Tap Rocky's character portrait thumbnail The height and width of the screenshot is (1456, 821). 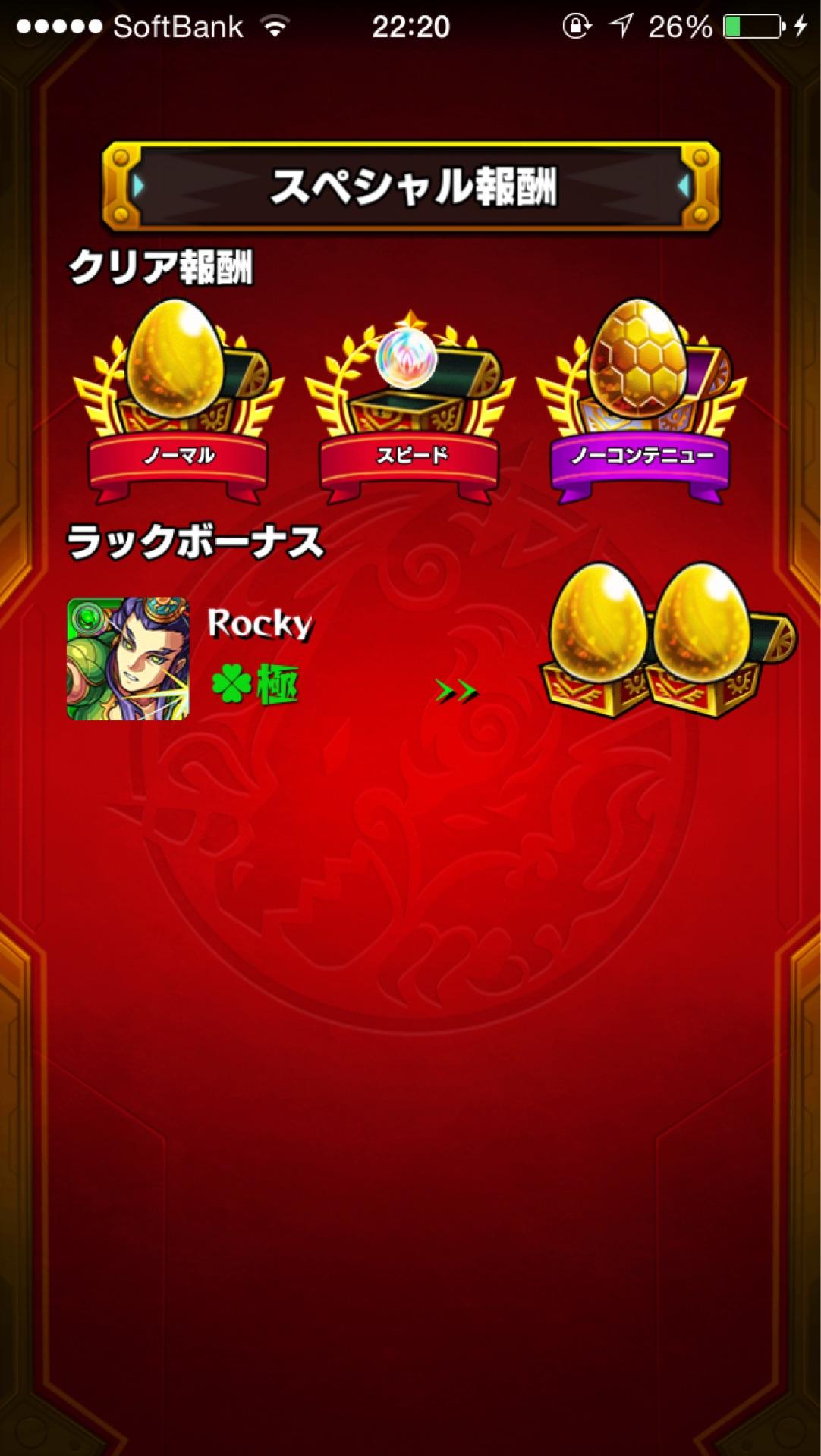[127, 658]
